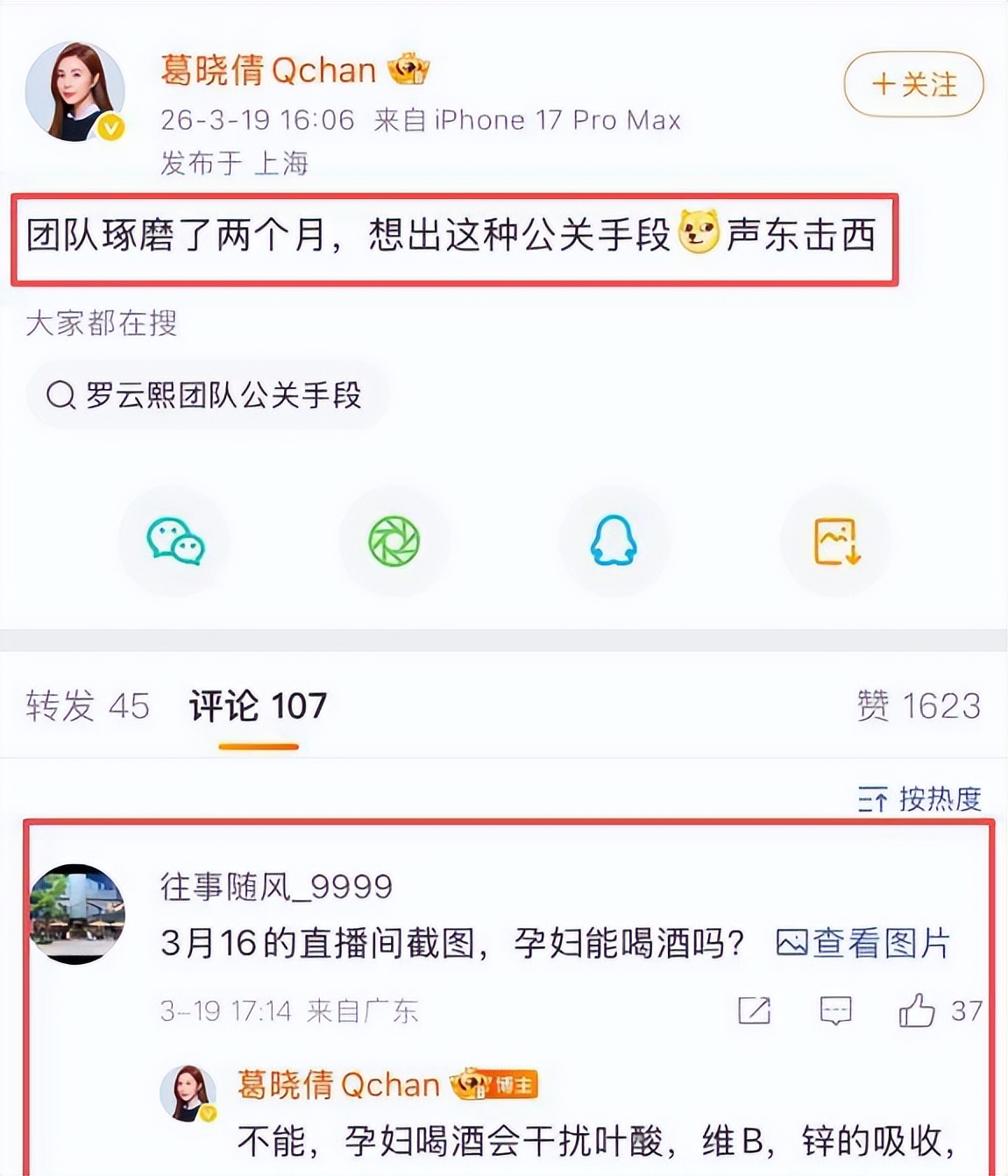The height and width of the screenshot is (1176, 1008).
Task: Share the post to WeChat Moments
Action: pyautogui.click(x=394, y=541)
